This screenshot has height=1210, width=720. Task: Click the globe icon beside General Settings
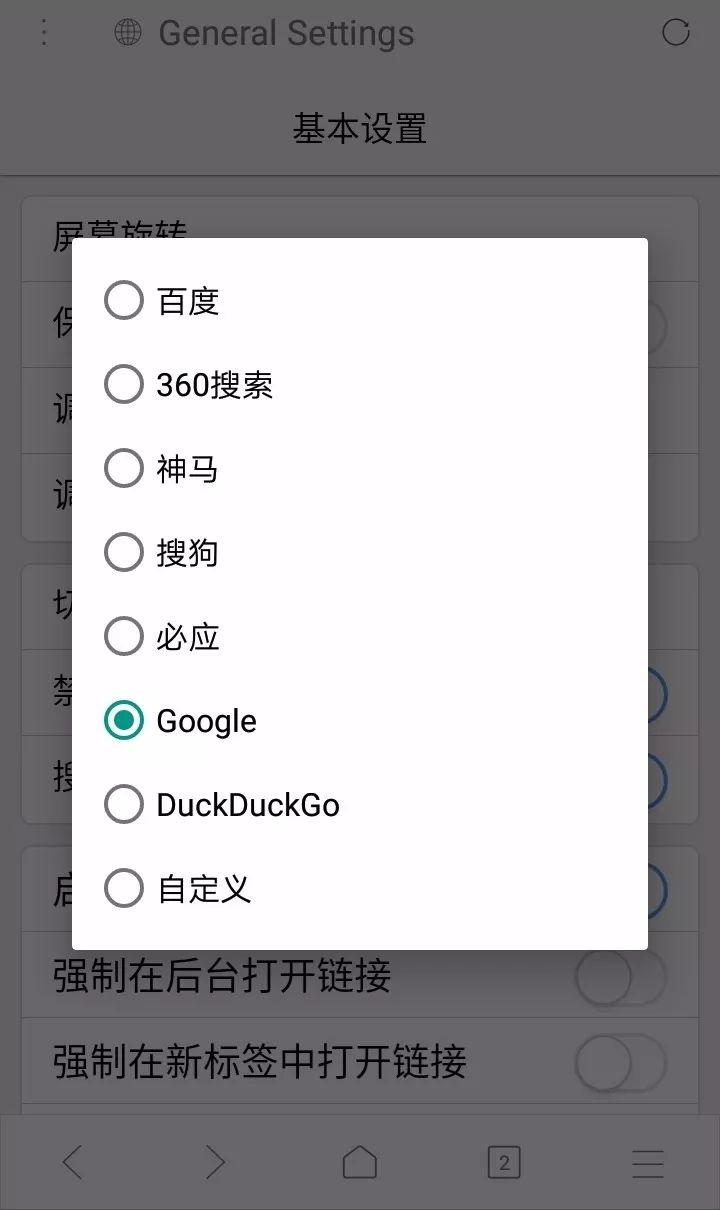click(127, 32)
